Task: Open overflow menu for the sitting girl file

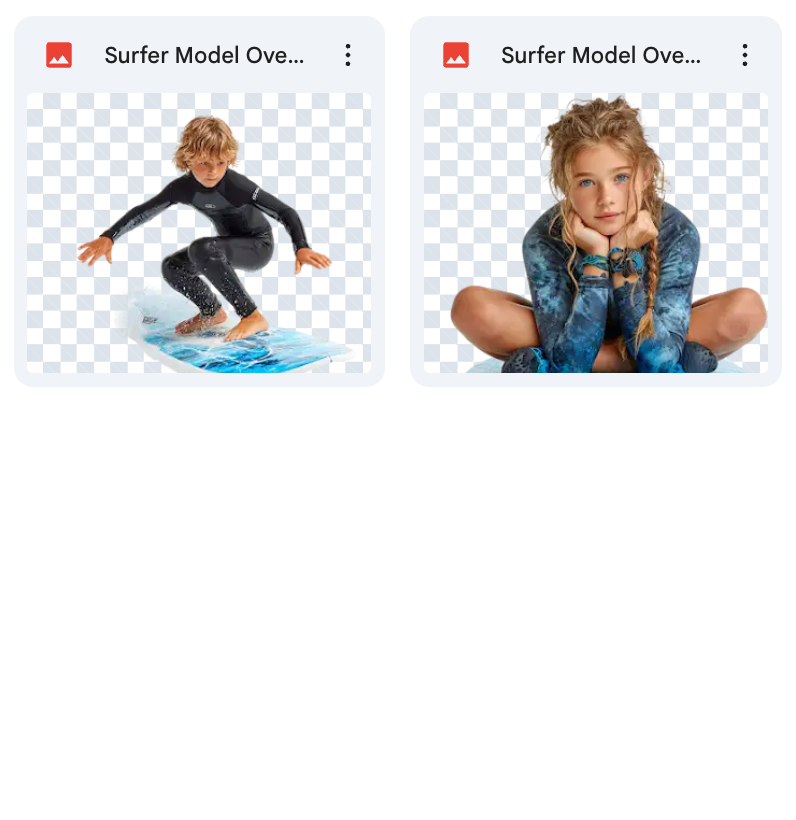Action: (x=744, y=55)
